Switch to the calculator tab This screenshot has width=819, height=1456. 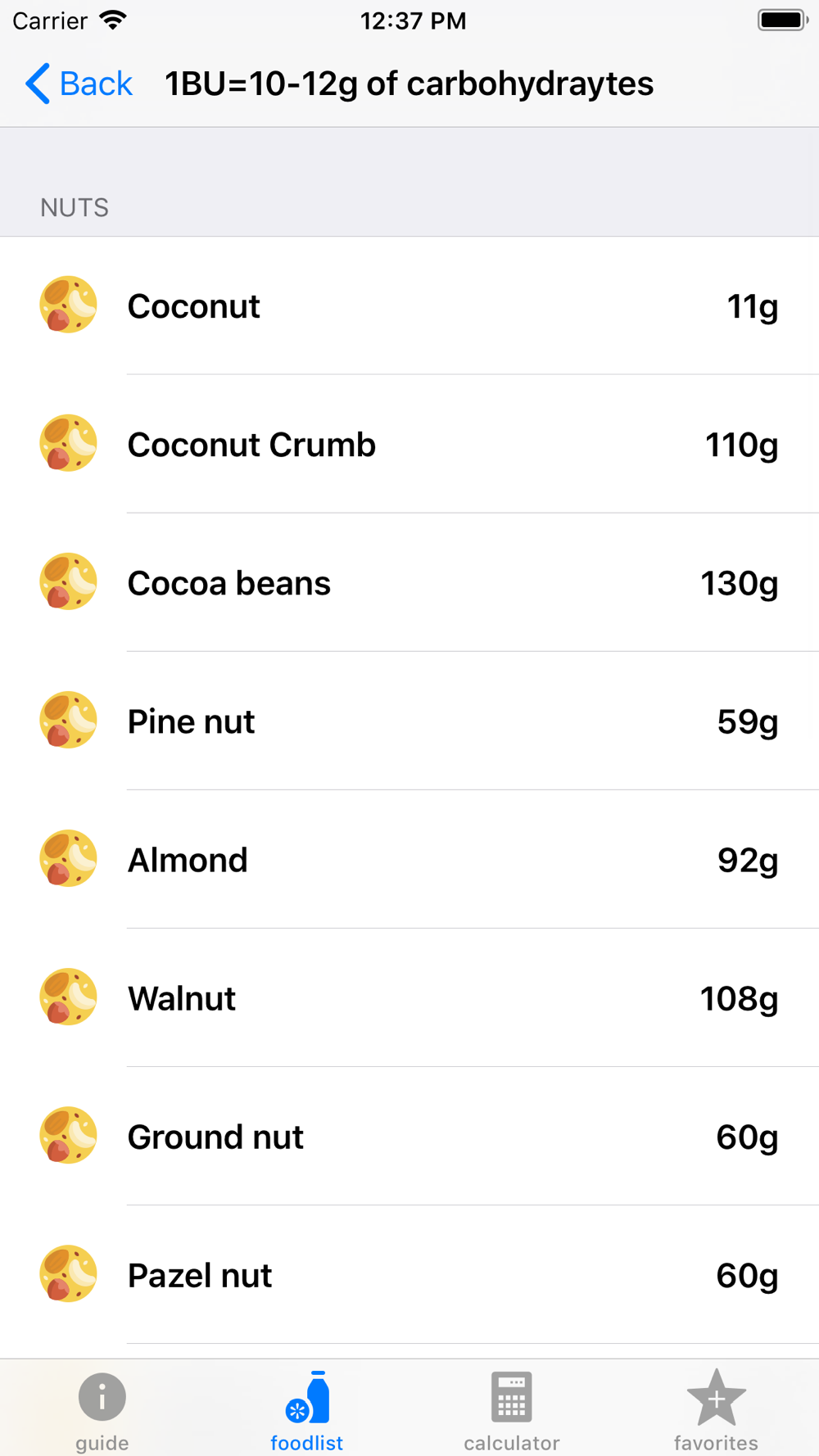tap(512, 1411)
